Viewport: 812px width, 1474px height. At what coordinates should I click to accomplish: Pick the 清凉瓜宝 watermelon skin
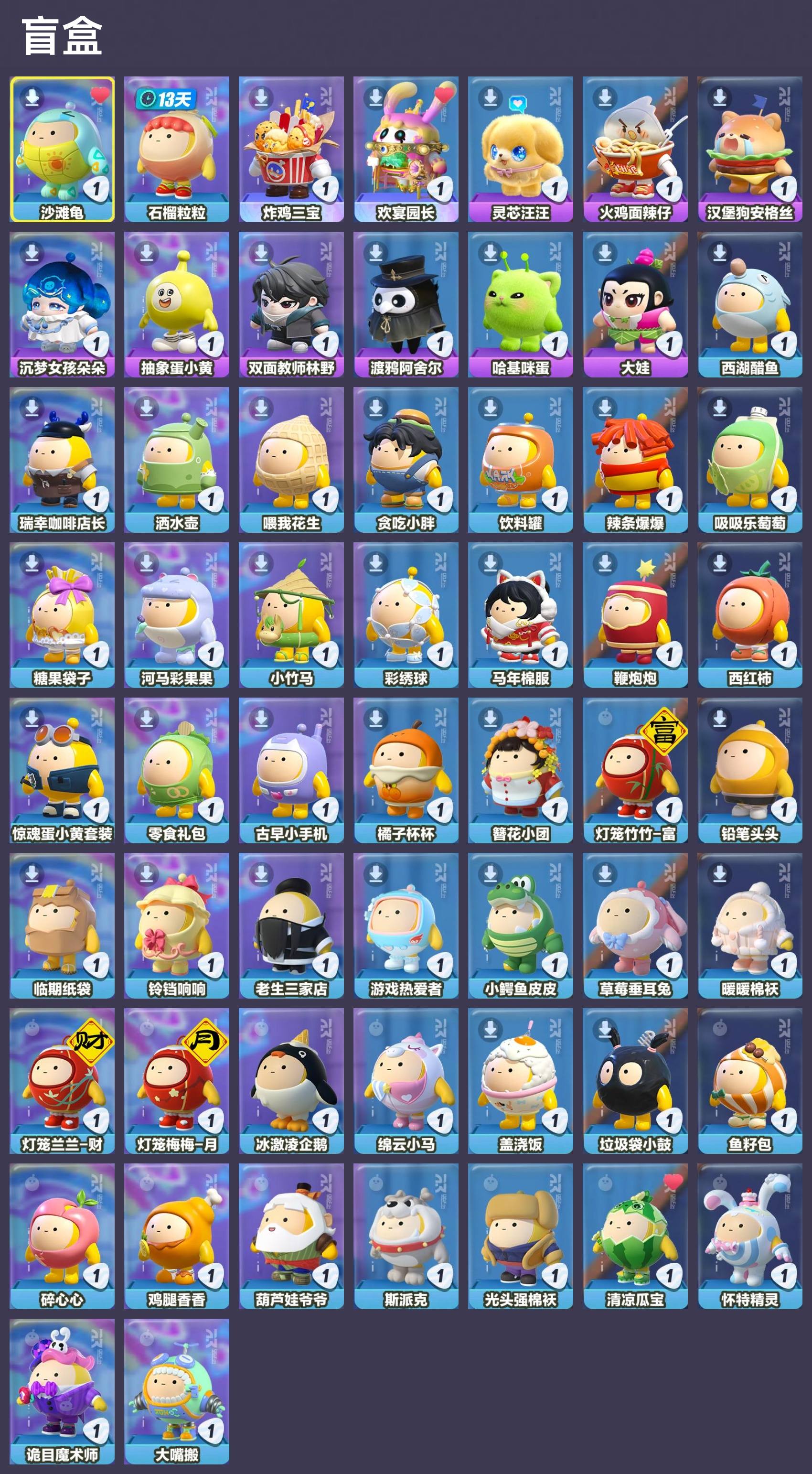(x=635, y=1236)
